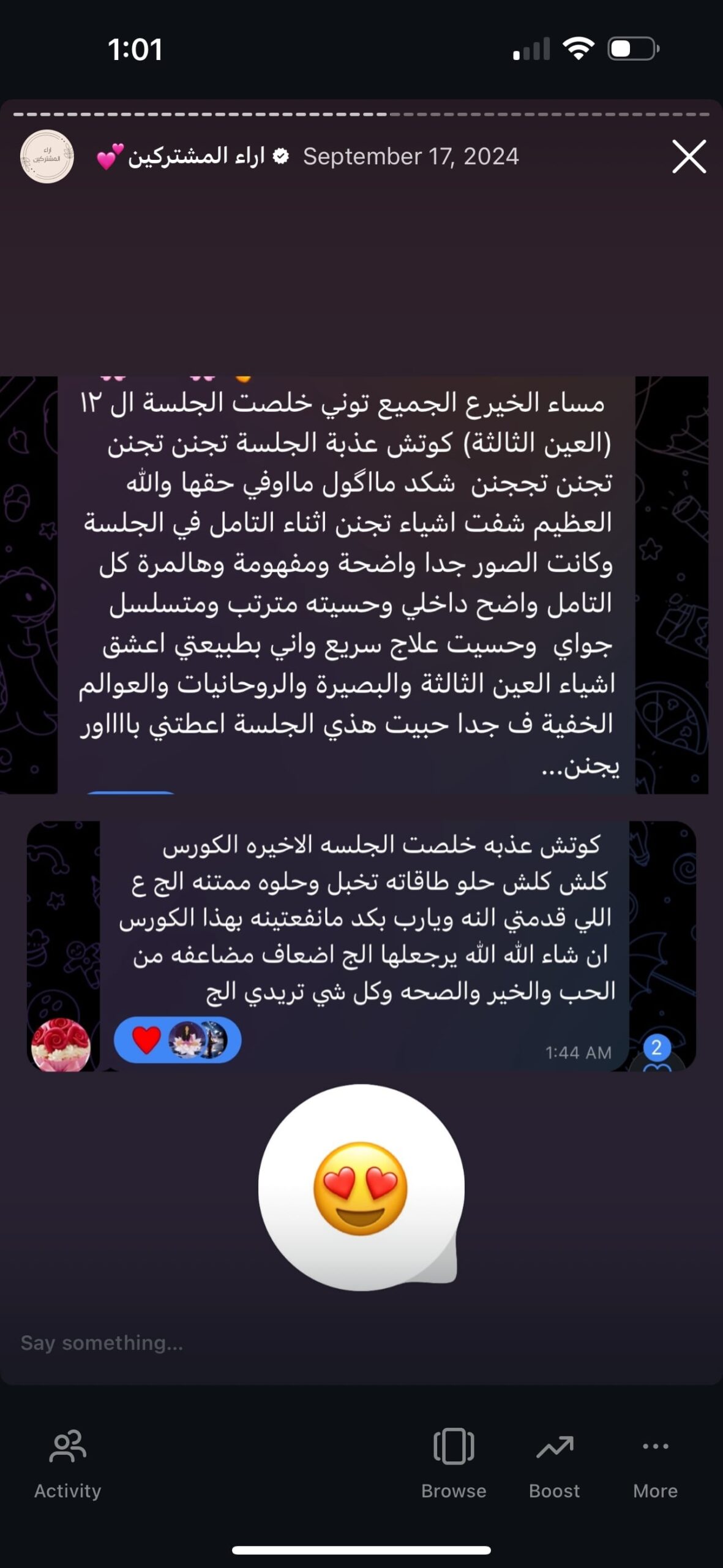Viewport: 723px width, 1568px height.
Task: Open the اراء المشتركين channel avatar
Action: [47, 156]
